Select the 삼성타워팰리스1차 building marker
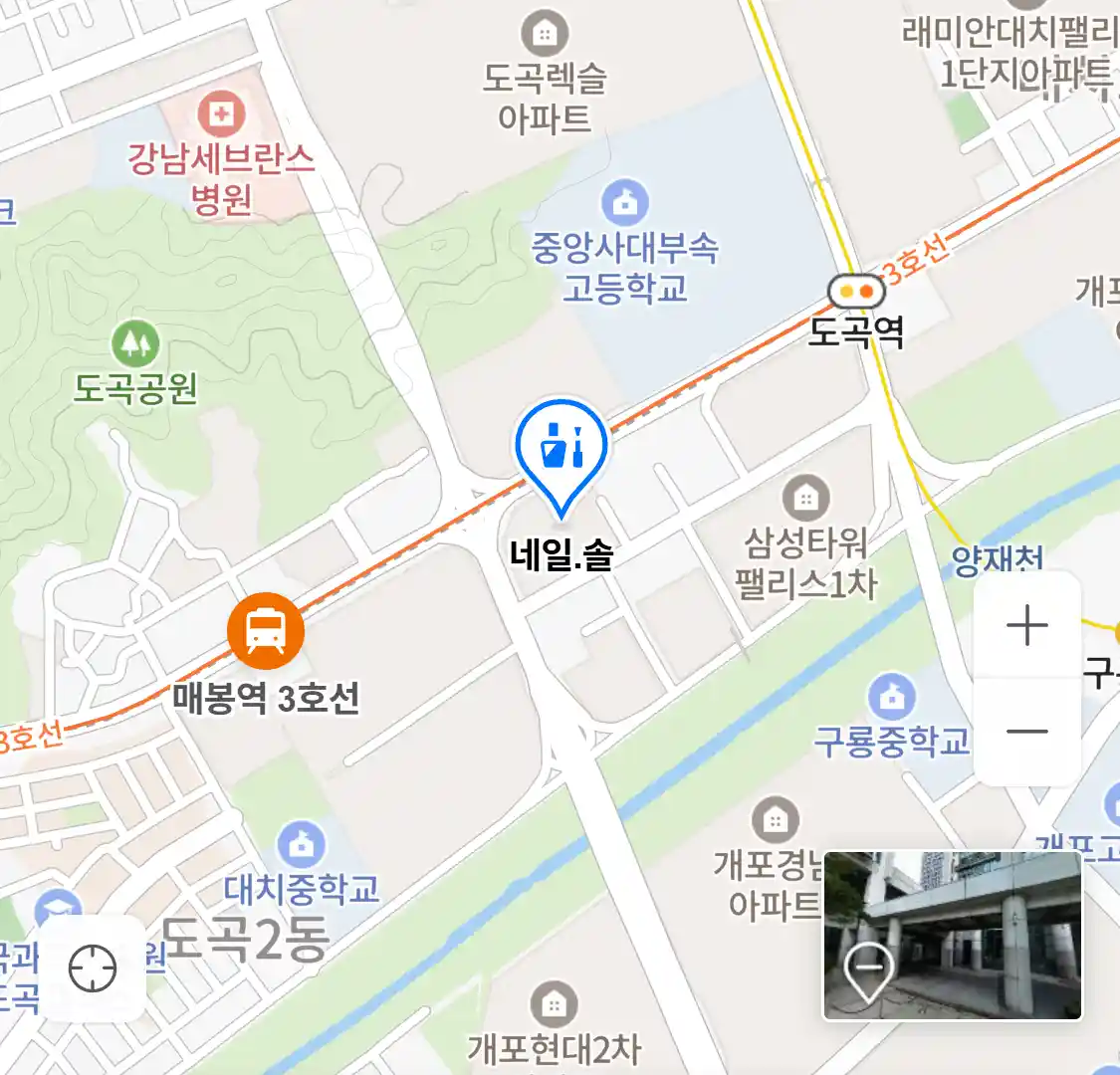 (x=805, y=497)
